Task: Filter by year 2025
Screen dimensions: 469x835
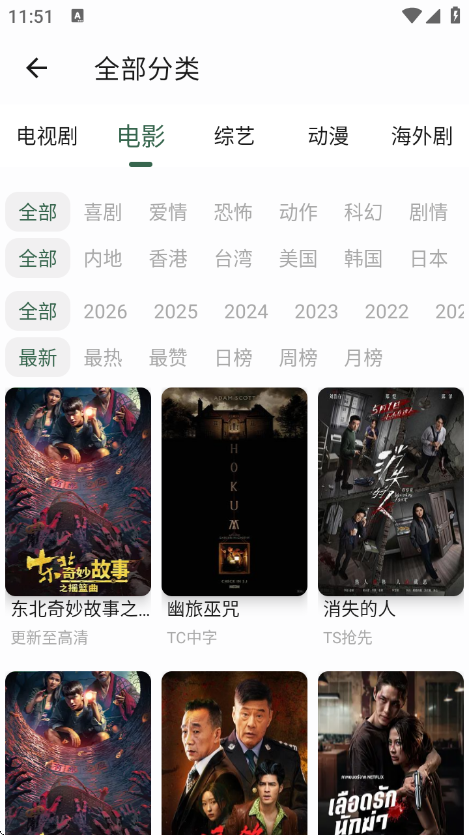Action: pyautogui.click(x=176, y=312)
